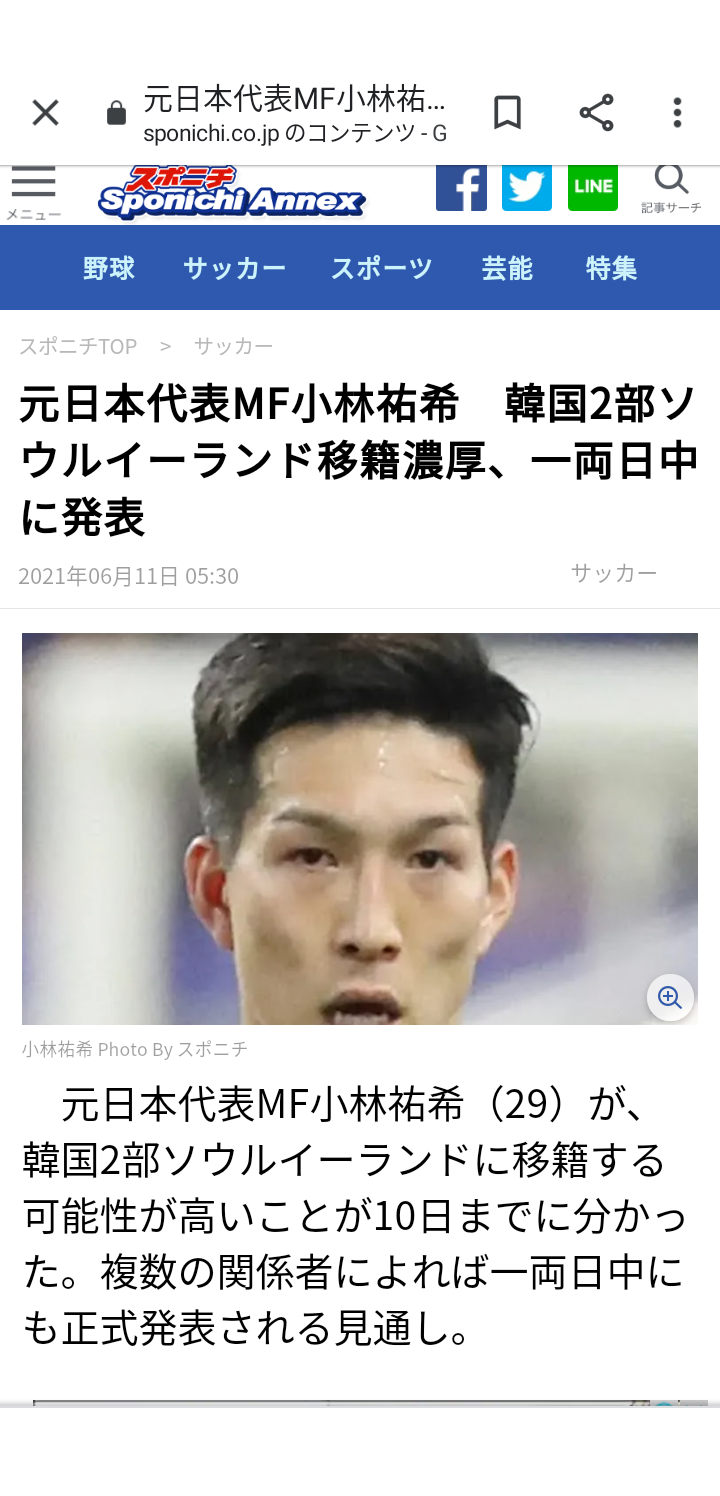Image resolution: width=720 pixels, height=1496 pixels.
Task: Open サッカー category tag beside date
Action: click(x=614, y=573)
